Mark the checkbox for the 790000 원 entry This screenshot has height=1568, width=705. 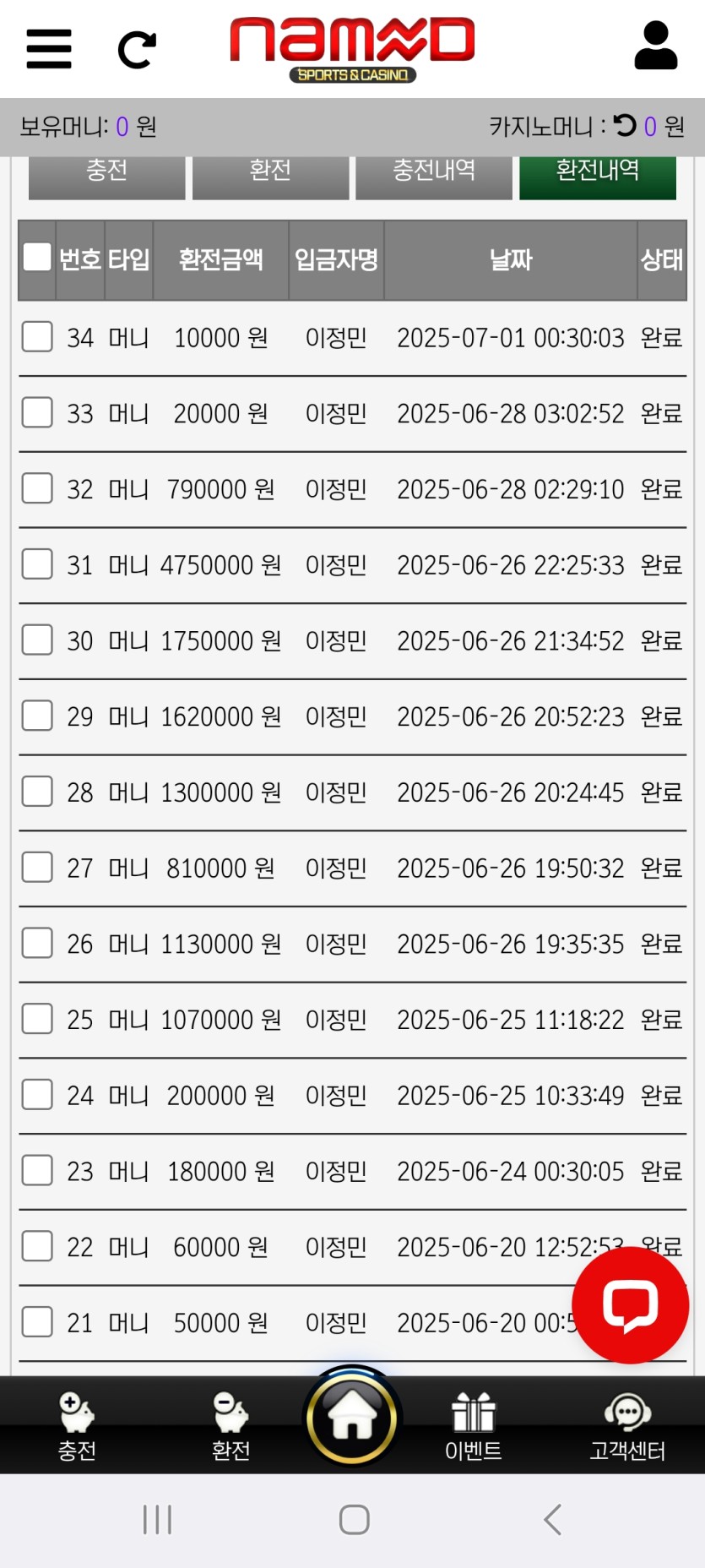37,488
